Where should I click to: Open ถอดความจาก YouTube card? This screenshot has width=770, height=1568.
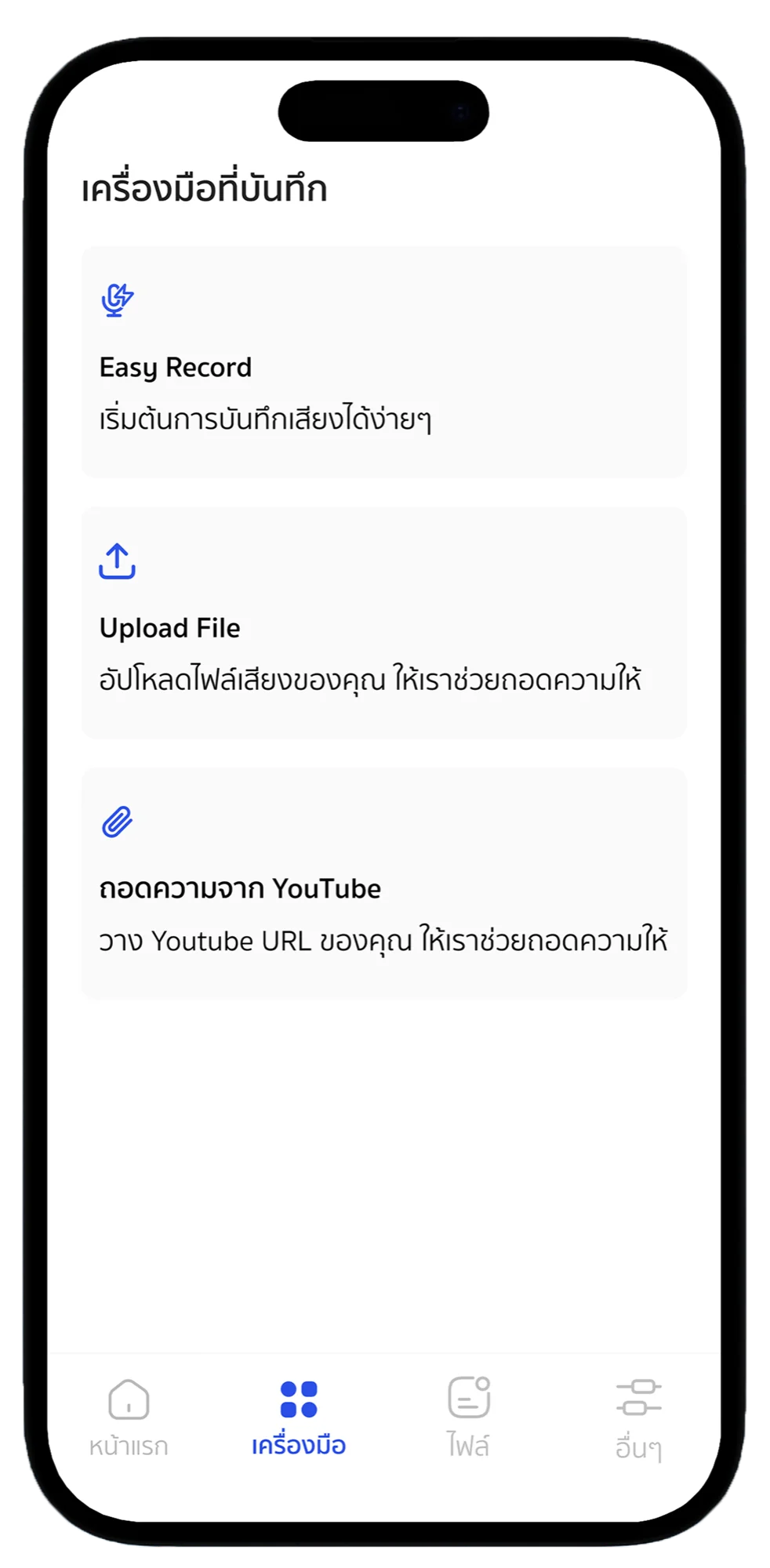point(383,884)
